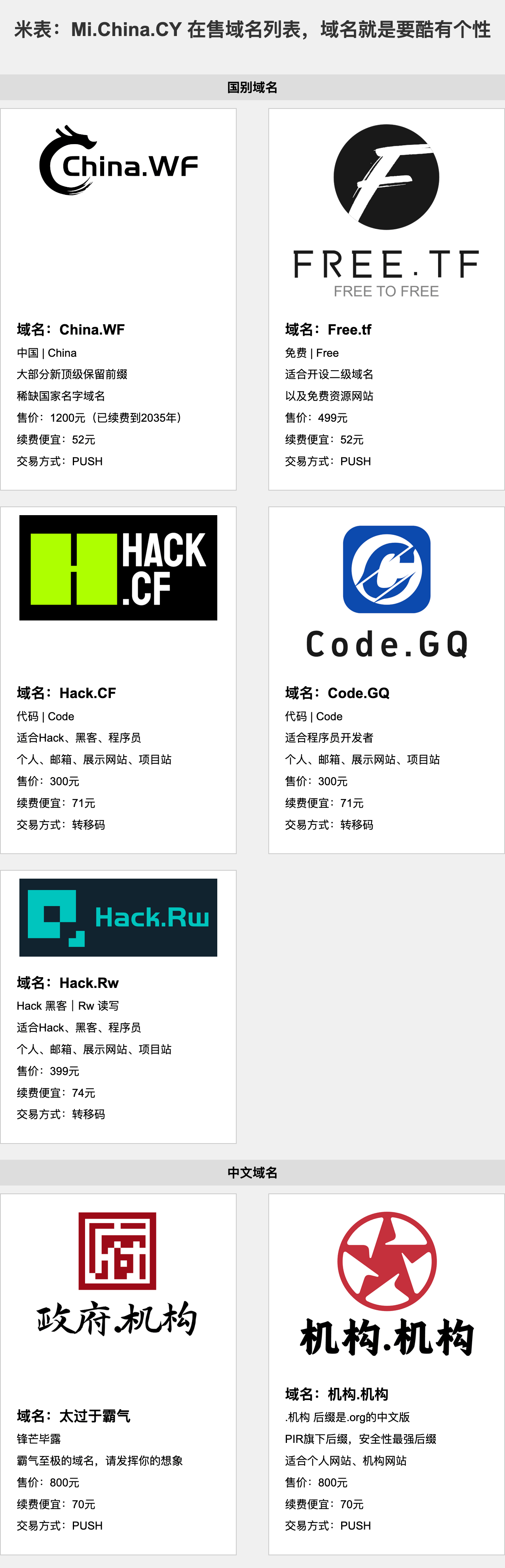View the Hack.CF domain listing

pyautogui.click(x=118, y=680)
